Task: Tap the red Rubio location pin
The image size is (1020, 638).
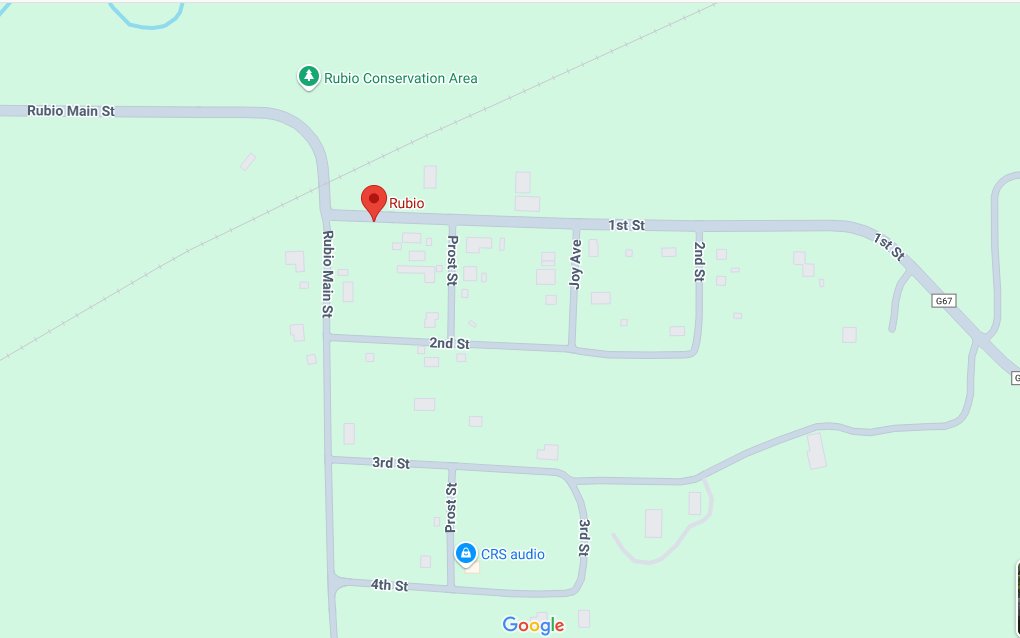Action: pyautogui.click(x=374, y=200)
